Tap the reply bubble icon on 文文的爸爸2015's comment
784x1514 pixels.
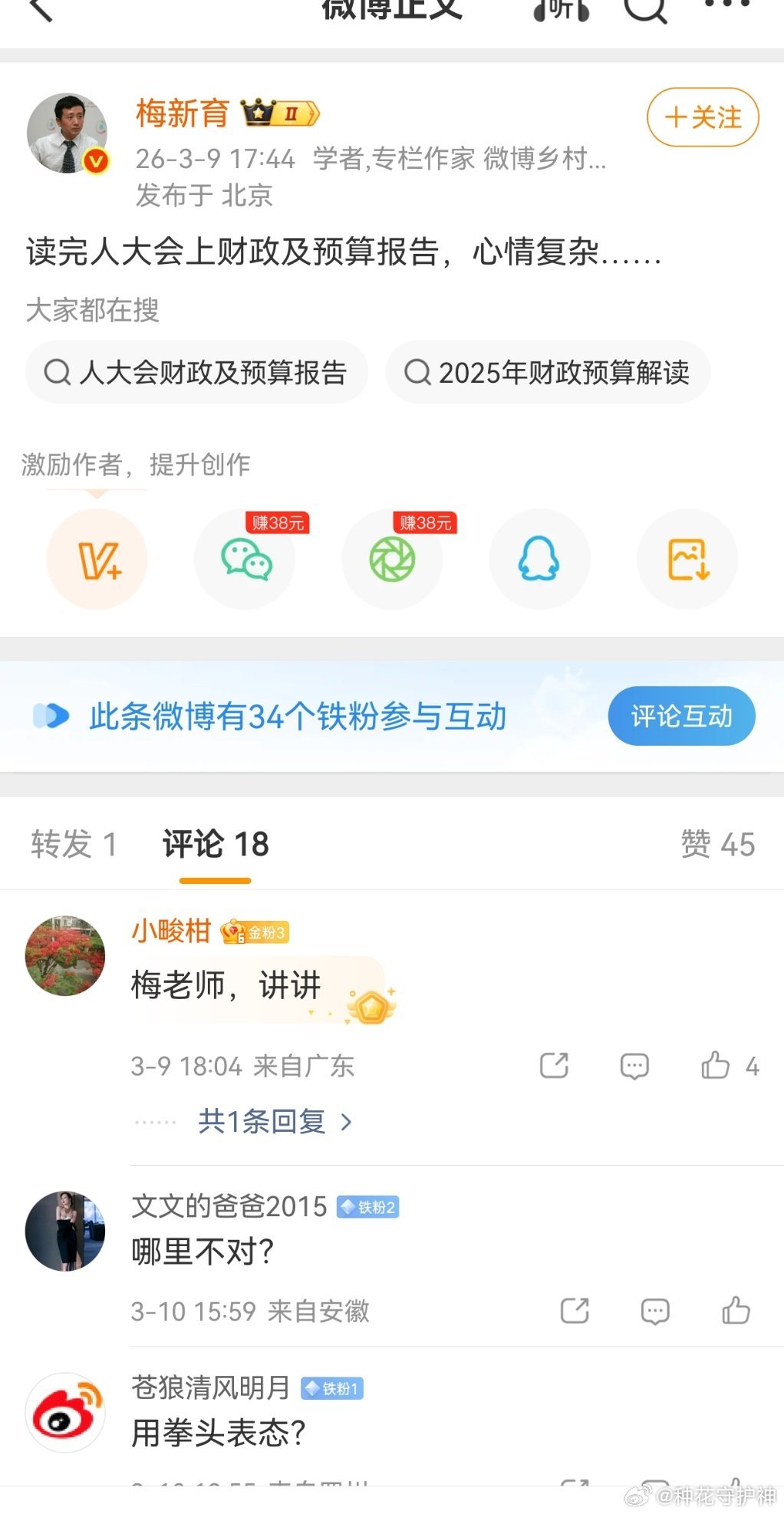pos(655,1311)
